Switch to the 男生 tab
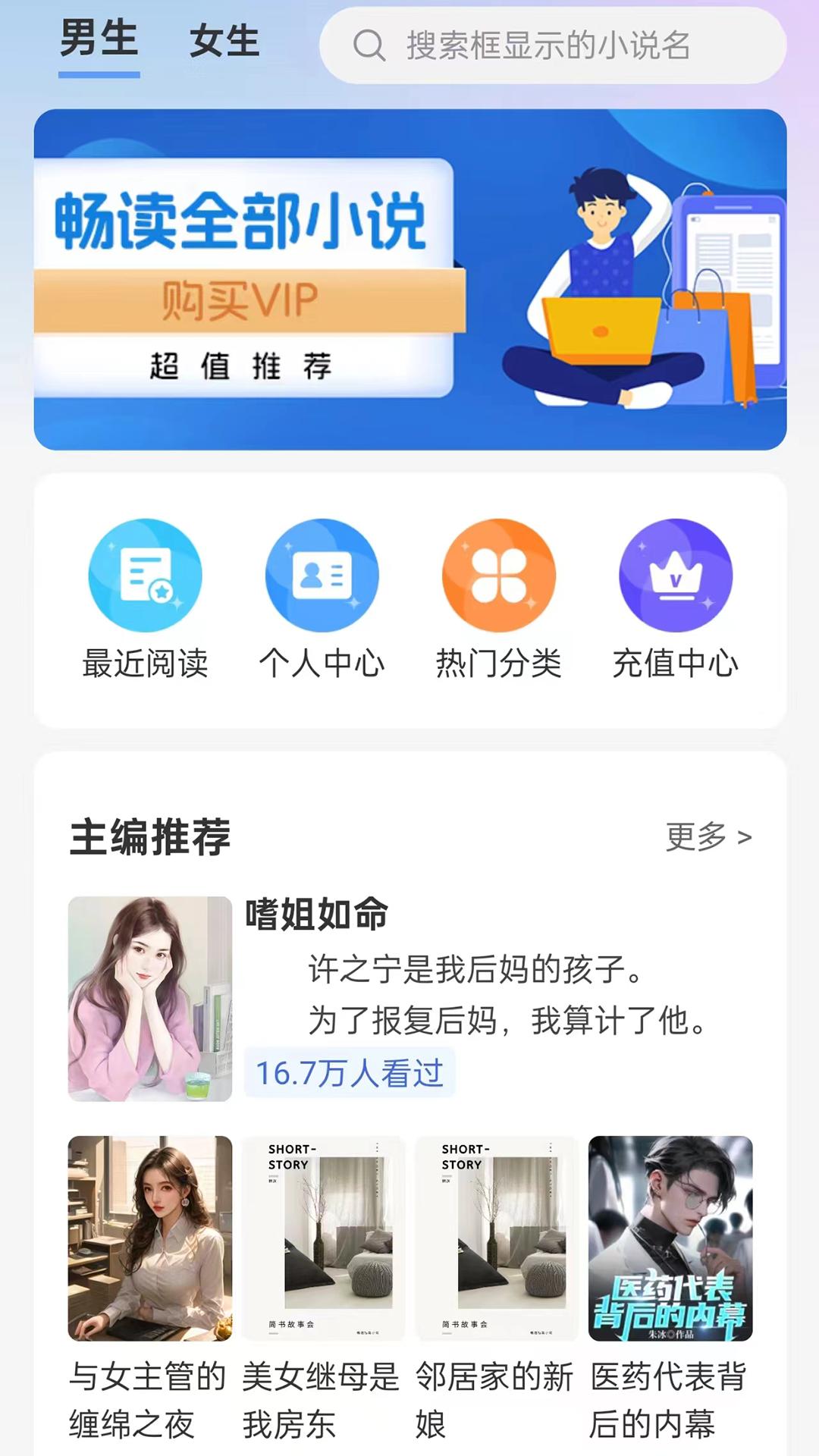The image size is (819, 1456). 99,42
